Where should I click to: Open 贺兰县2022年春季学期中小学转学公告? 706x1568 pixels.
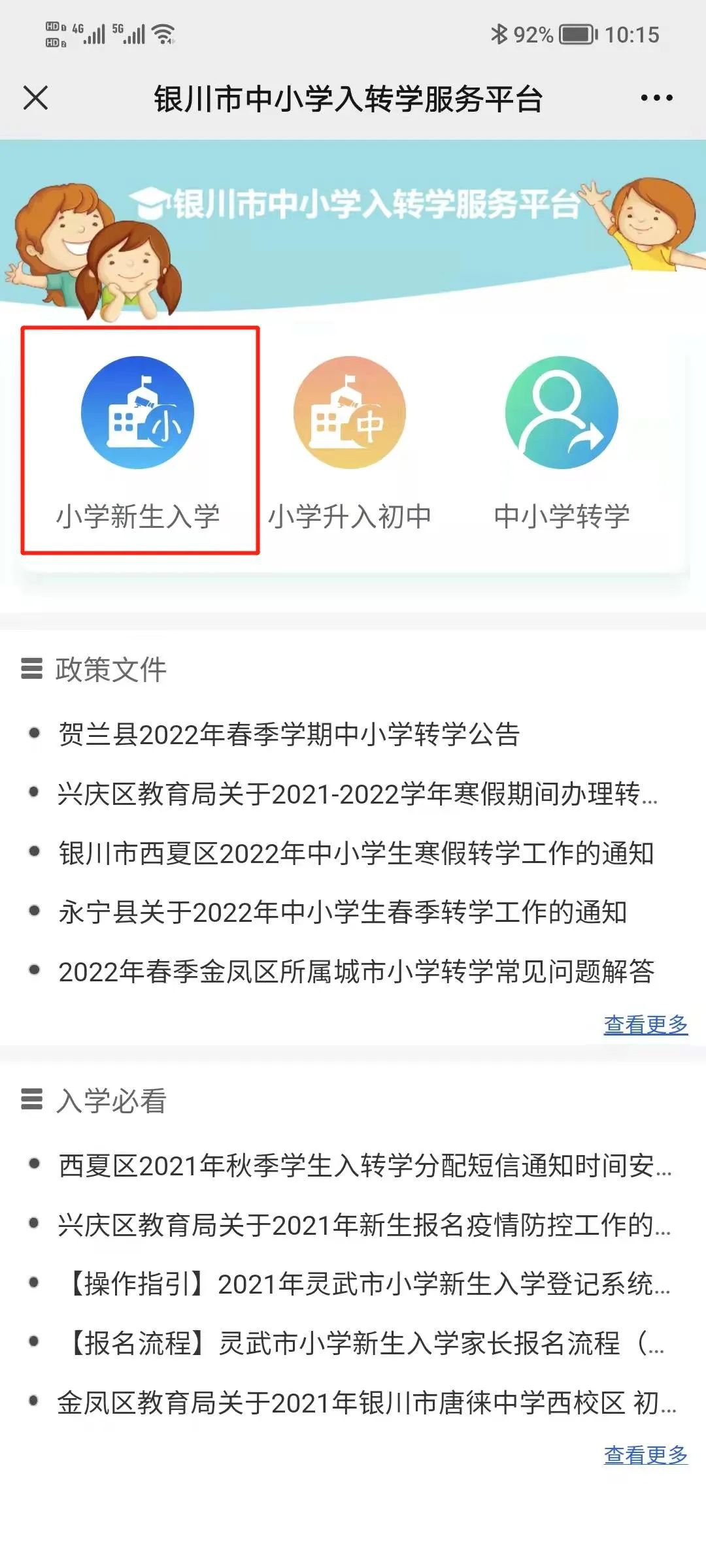tap(288, 734)
